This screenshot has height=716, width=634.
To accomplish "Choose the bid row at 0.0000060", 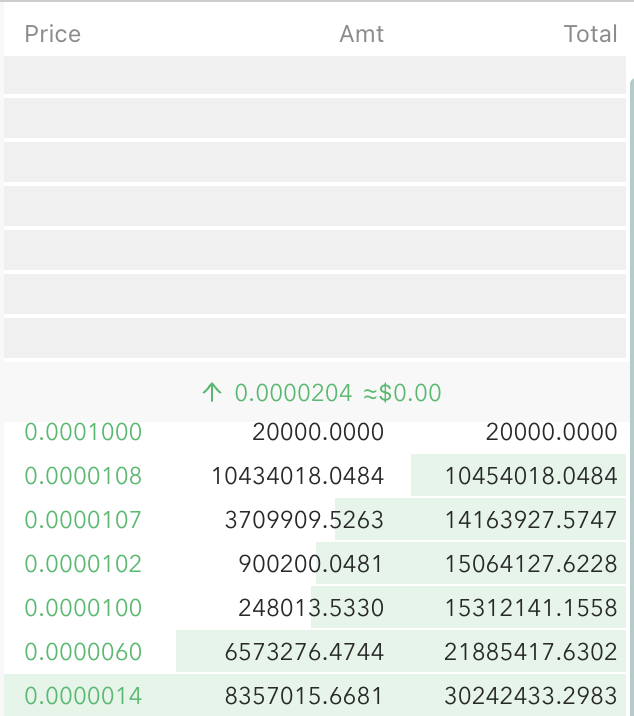I will [316, 652].
